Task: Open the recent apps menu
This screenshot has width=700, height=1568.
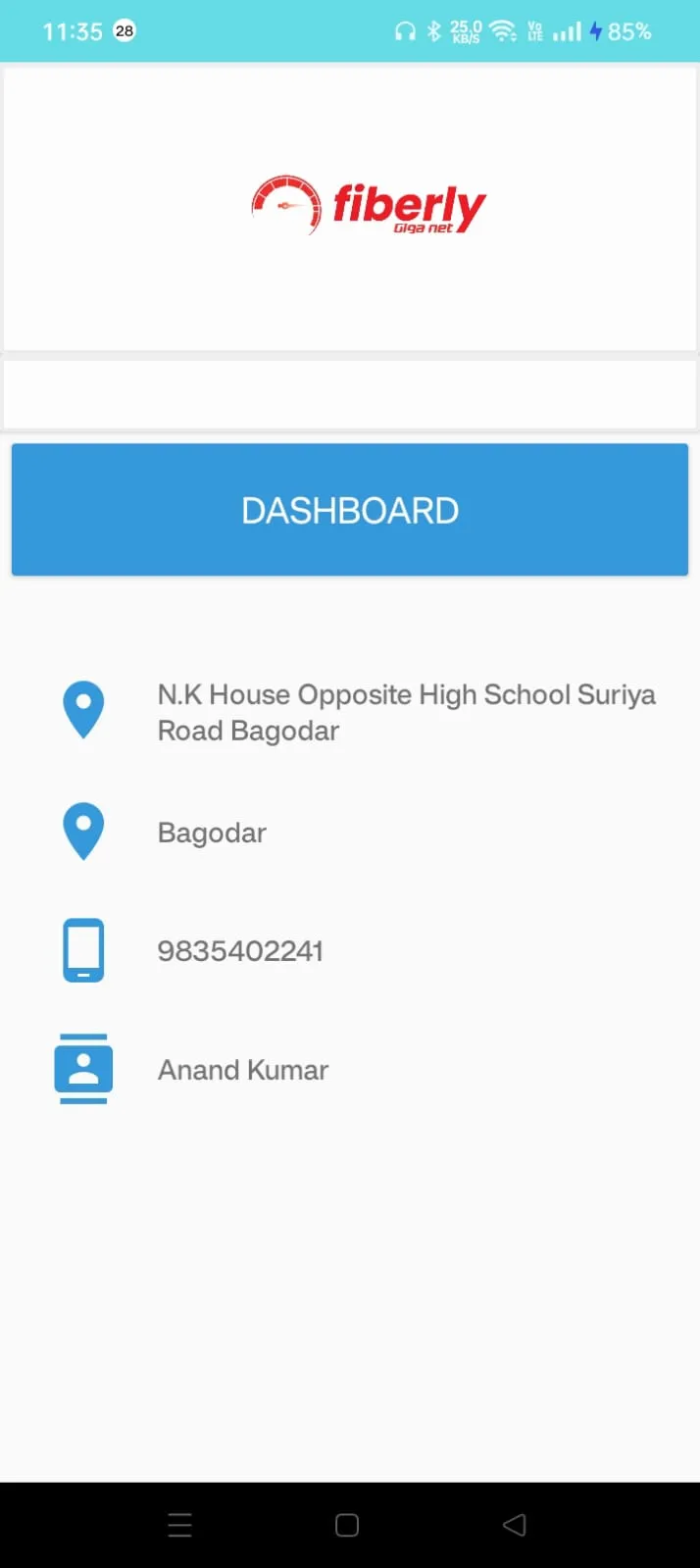Action: pos(180,1525)
